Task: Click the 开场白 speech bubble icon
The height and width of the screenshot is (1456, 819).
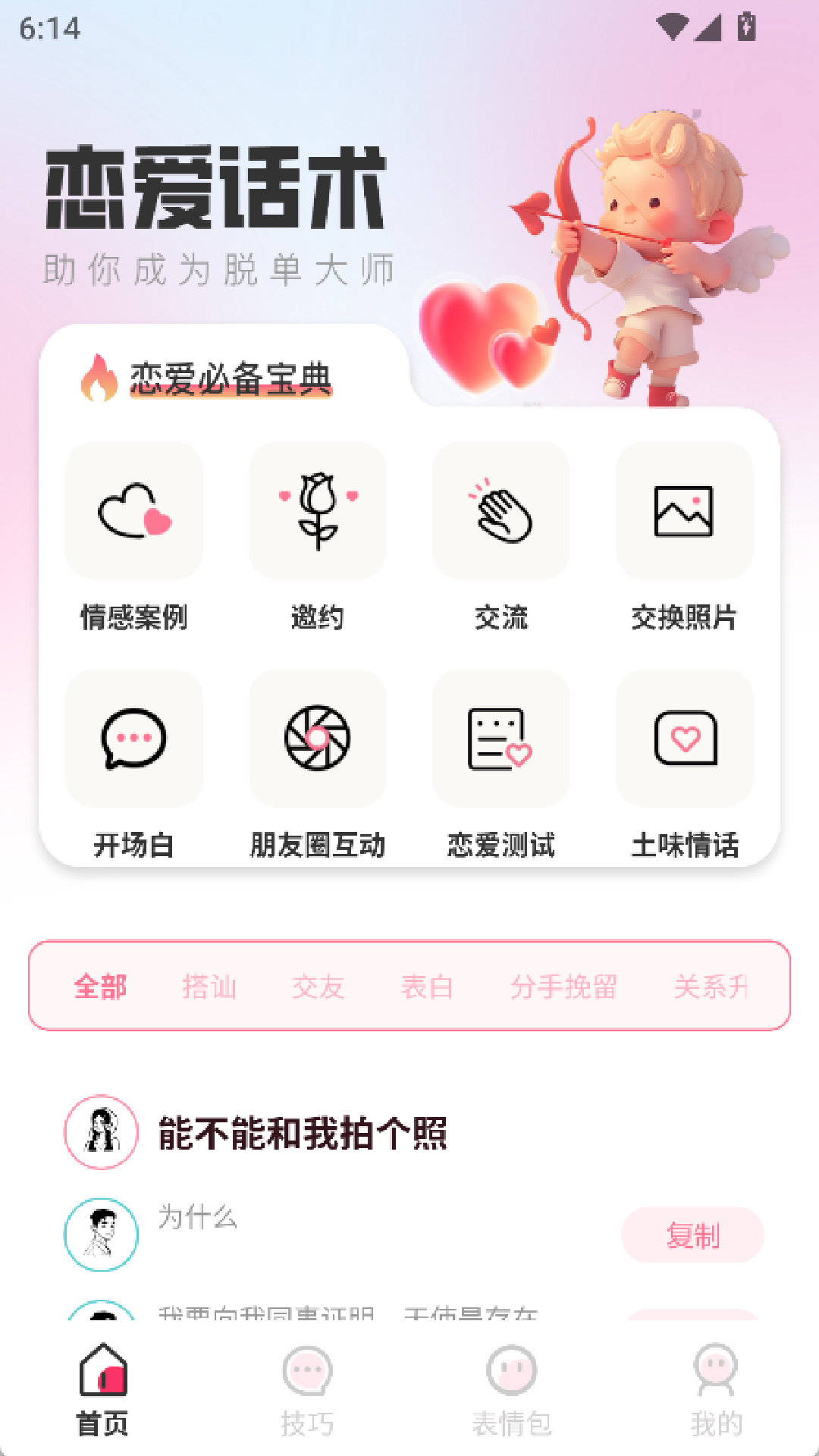Action: click(134, 738)
